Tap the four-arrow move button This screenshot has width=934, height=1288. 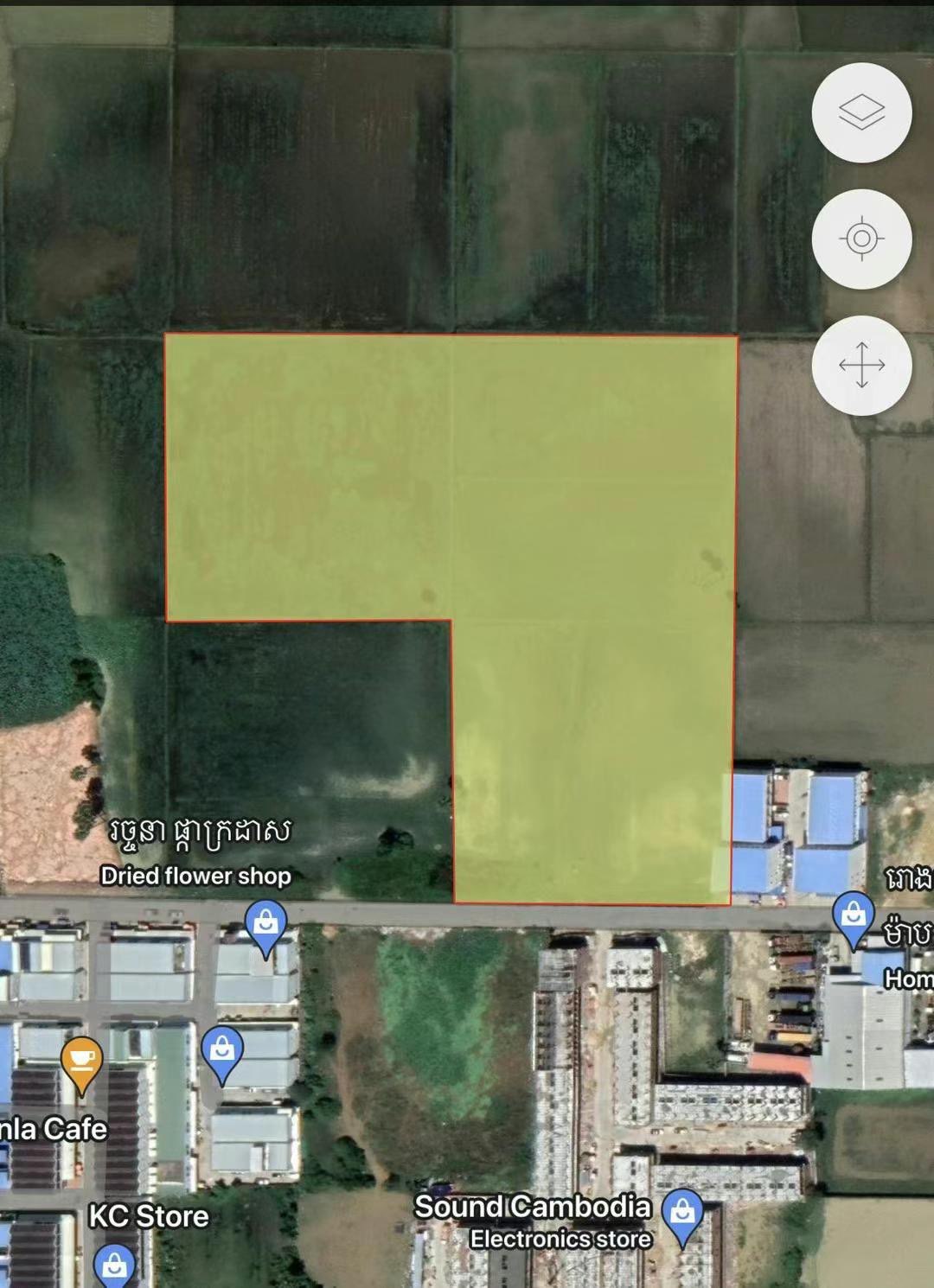(861, 365)
